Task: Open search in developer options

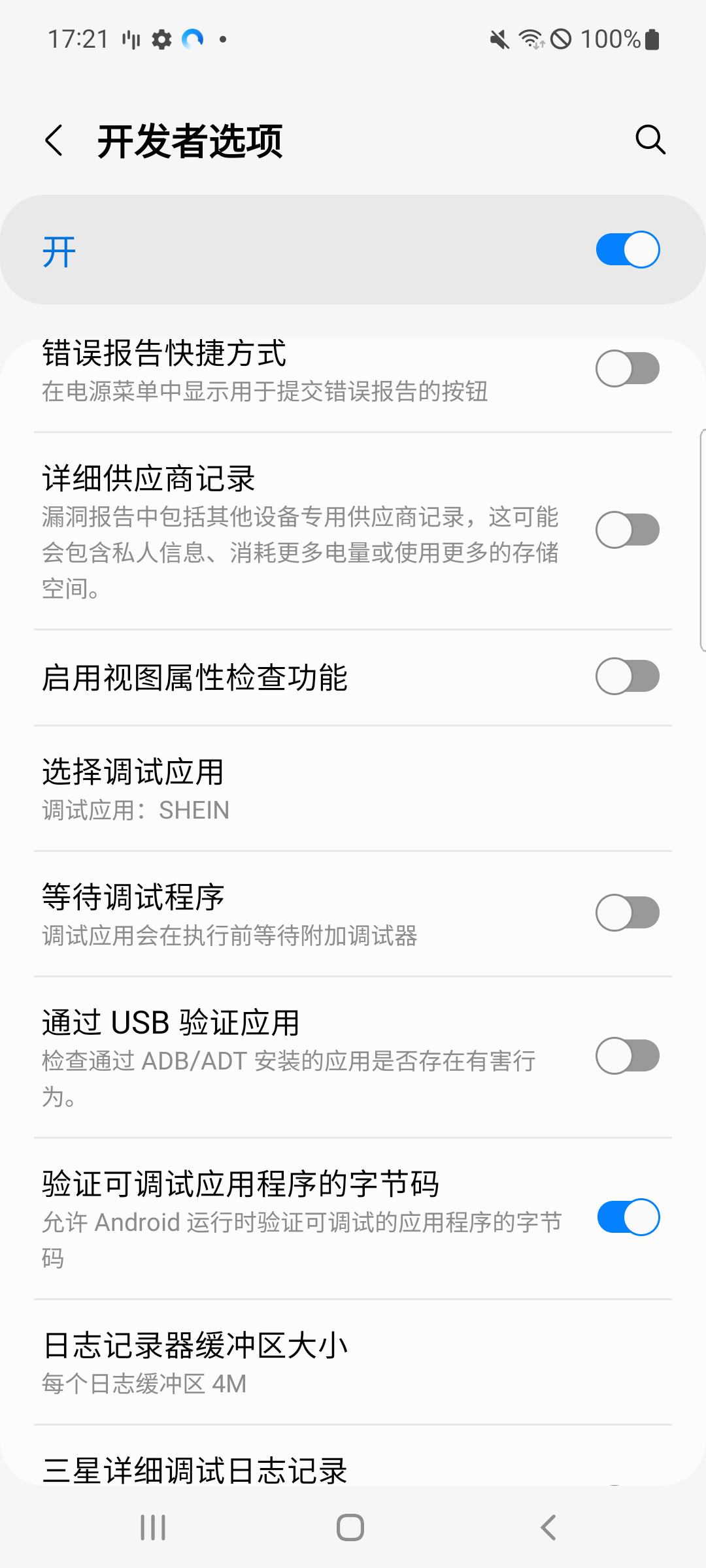Action: pos(650,139)
